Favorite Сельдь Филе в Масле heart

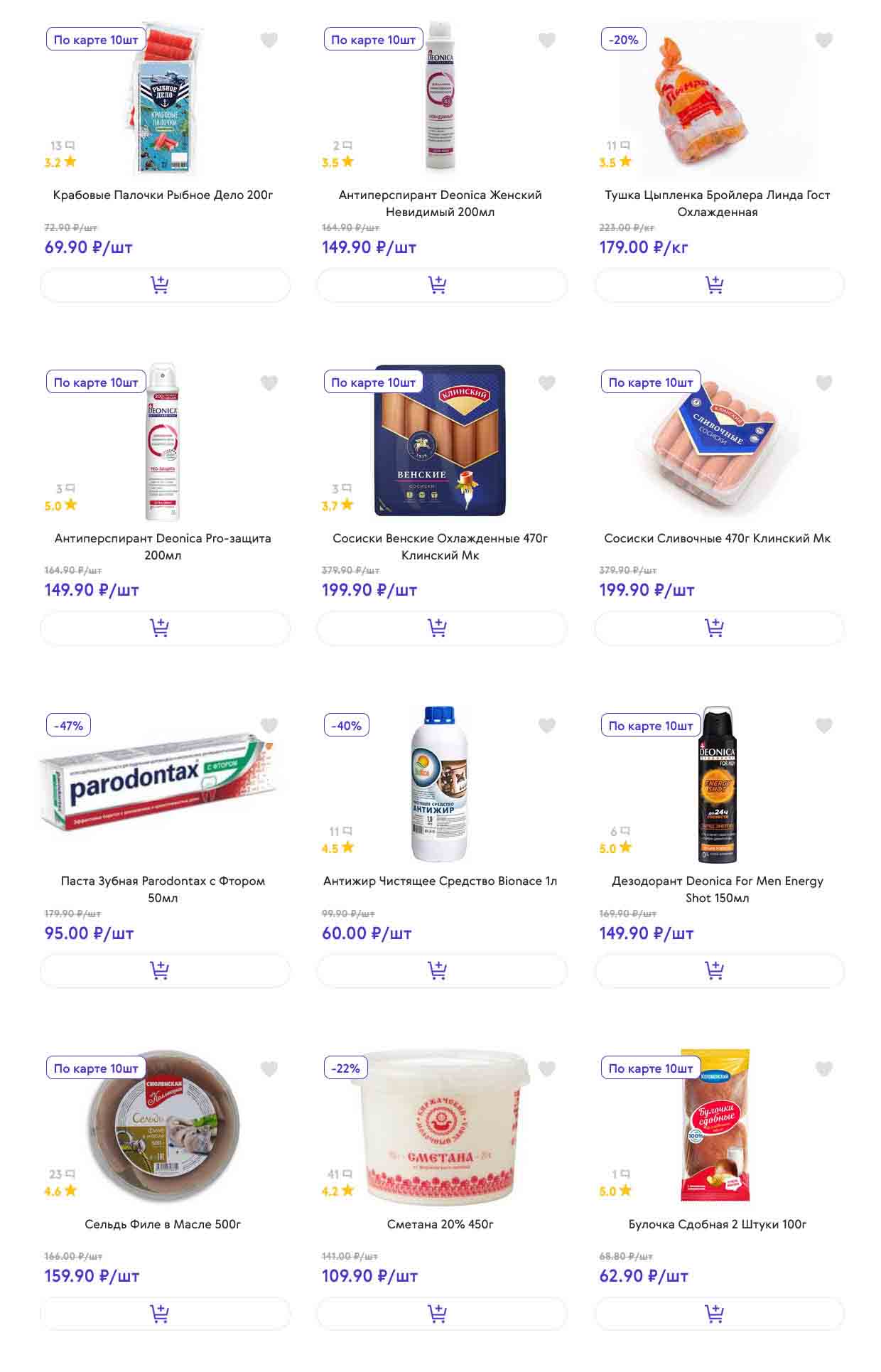point(269,1069)
